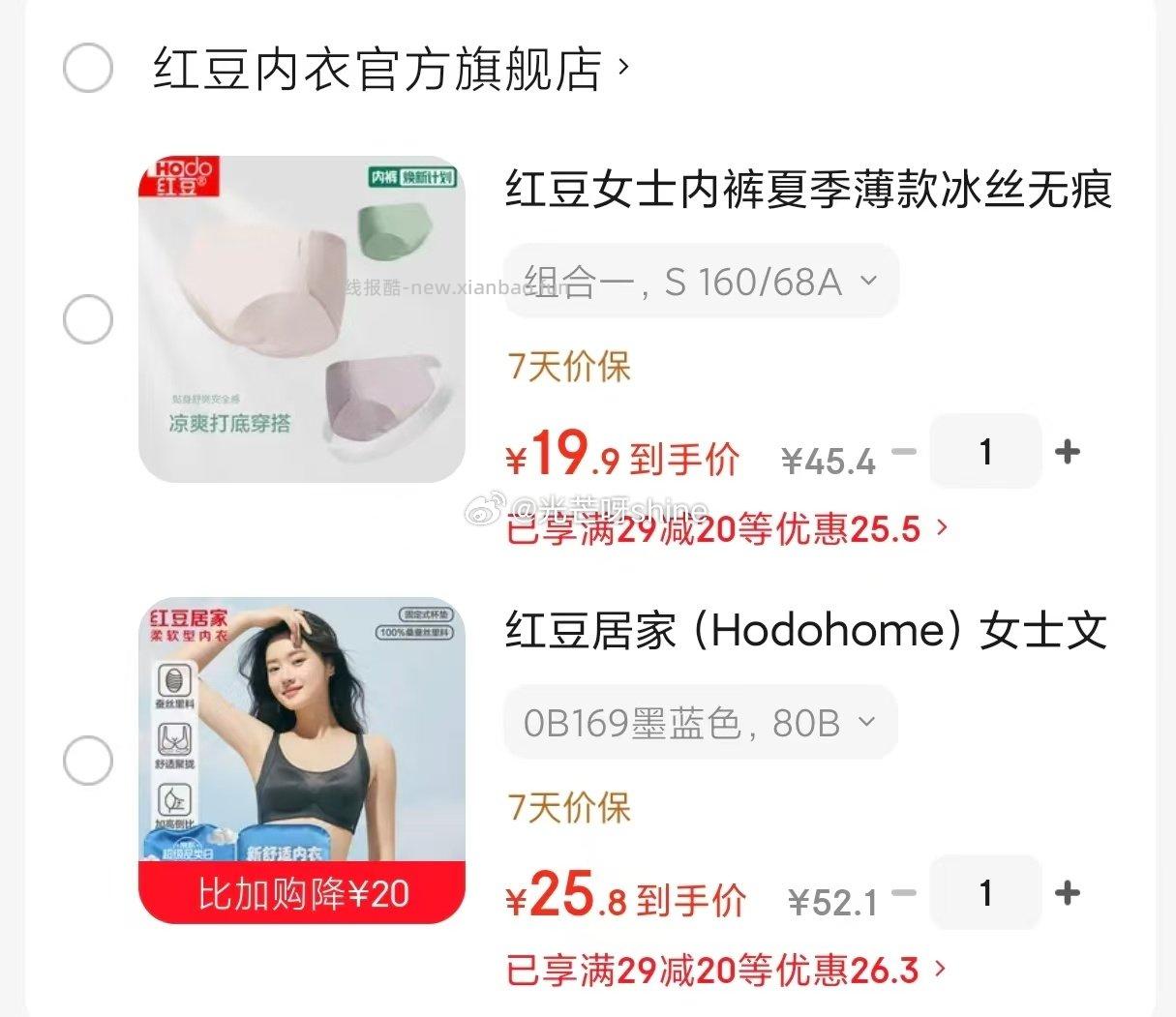This screenshot has width=1176, height=1017.
Task: Edit the quantity field for 红豆居家 Hodohome
Action: [x=985, y=892]
